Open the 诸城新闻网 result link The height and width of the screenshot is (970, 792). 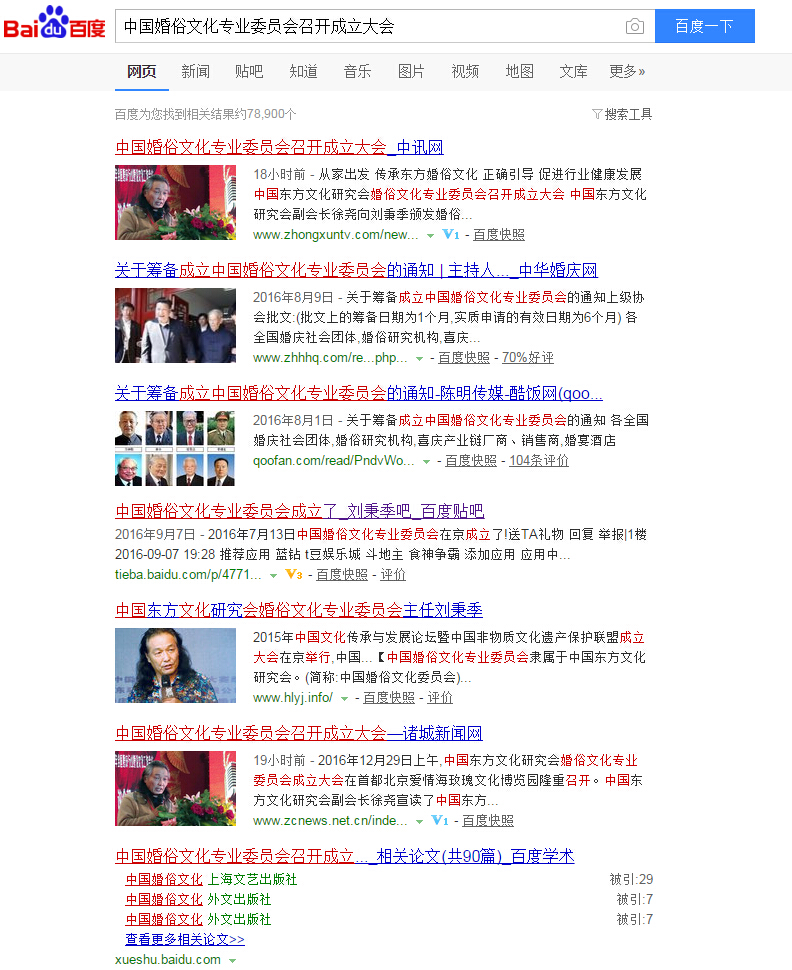298,733
